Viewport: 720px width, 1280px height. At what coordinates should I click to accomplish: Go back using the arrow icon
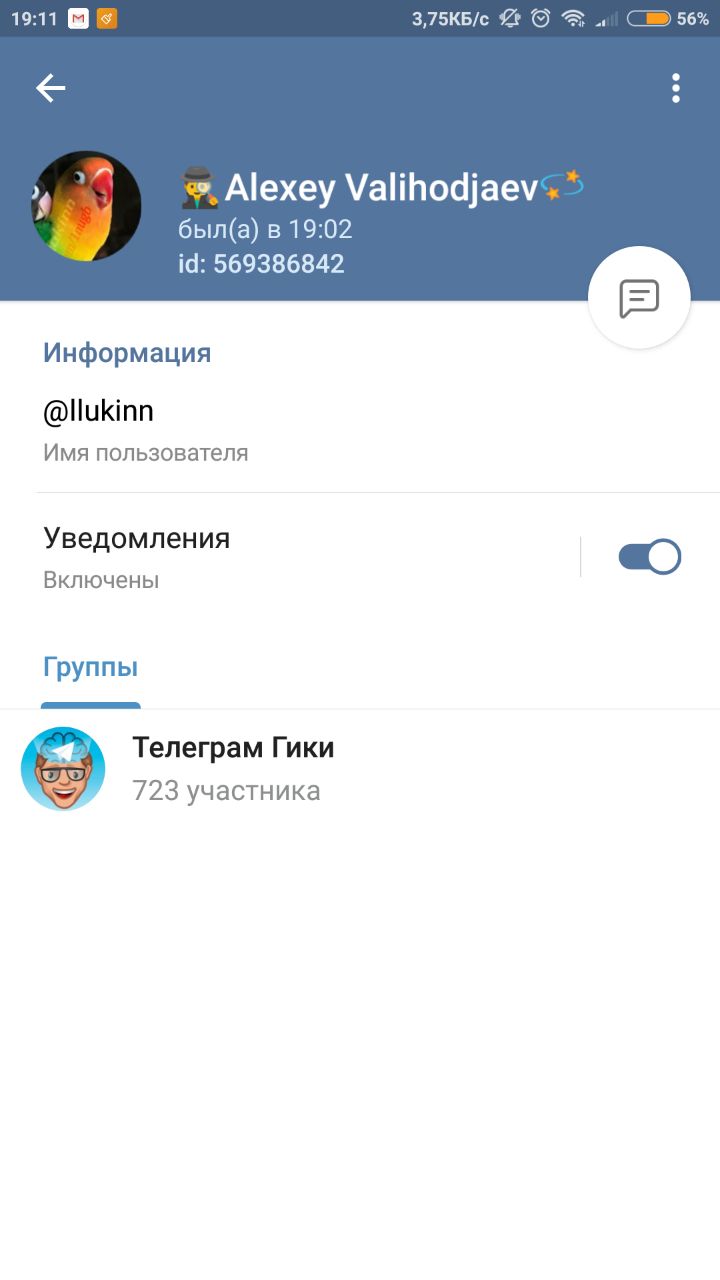[x=51, y=89]
